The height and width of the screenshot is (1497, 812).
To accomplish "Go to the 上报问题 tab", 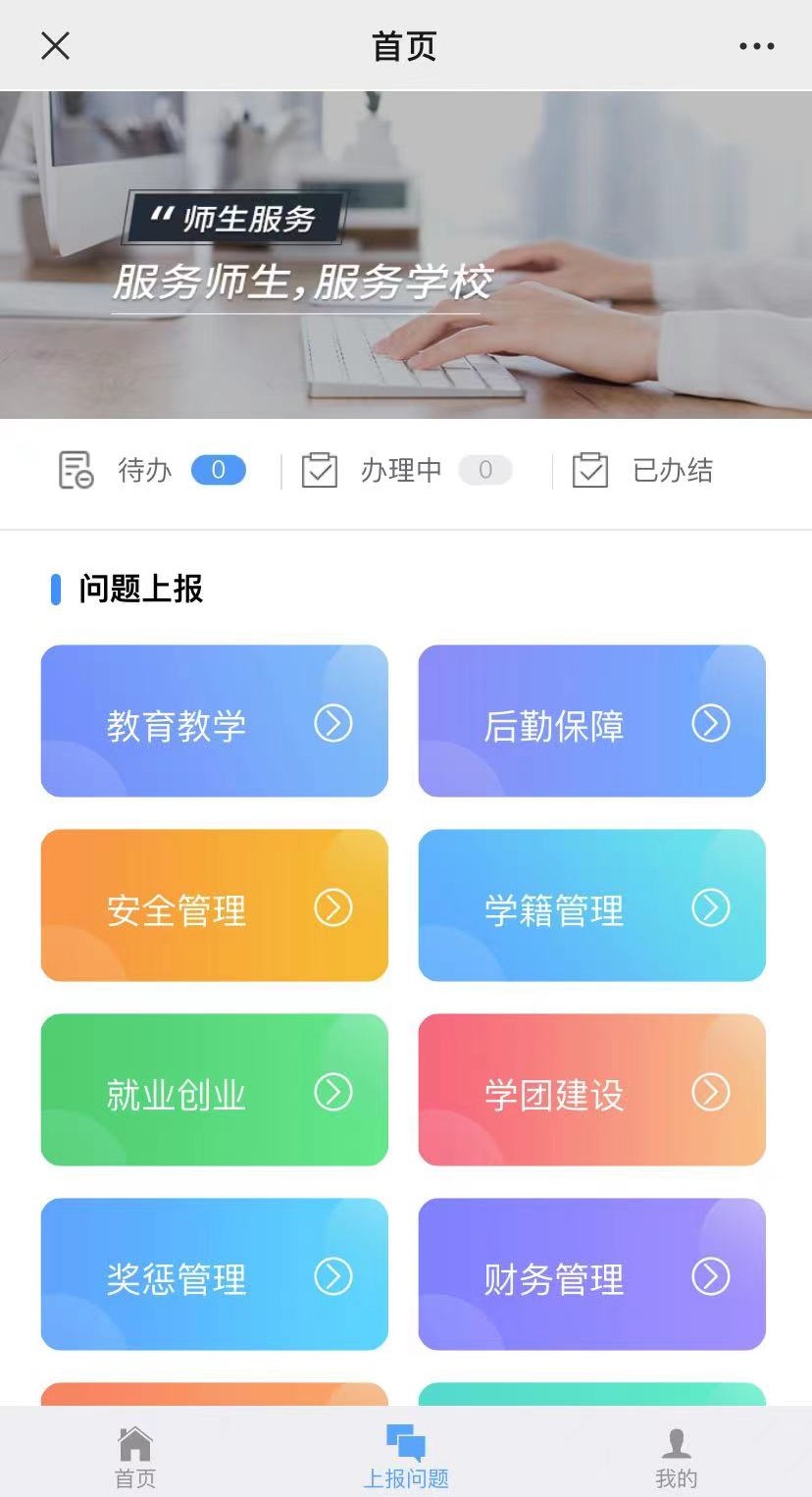I will point(406,1457).
